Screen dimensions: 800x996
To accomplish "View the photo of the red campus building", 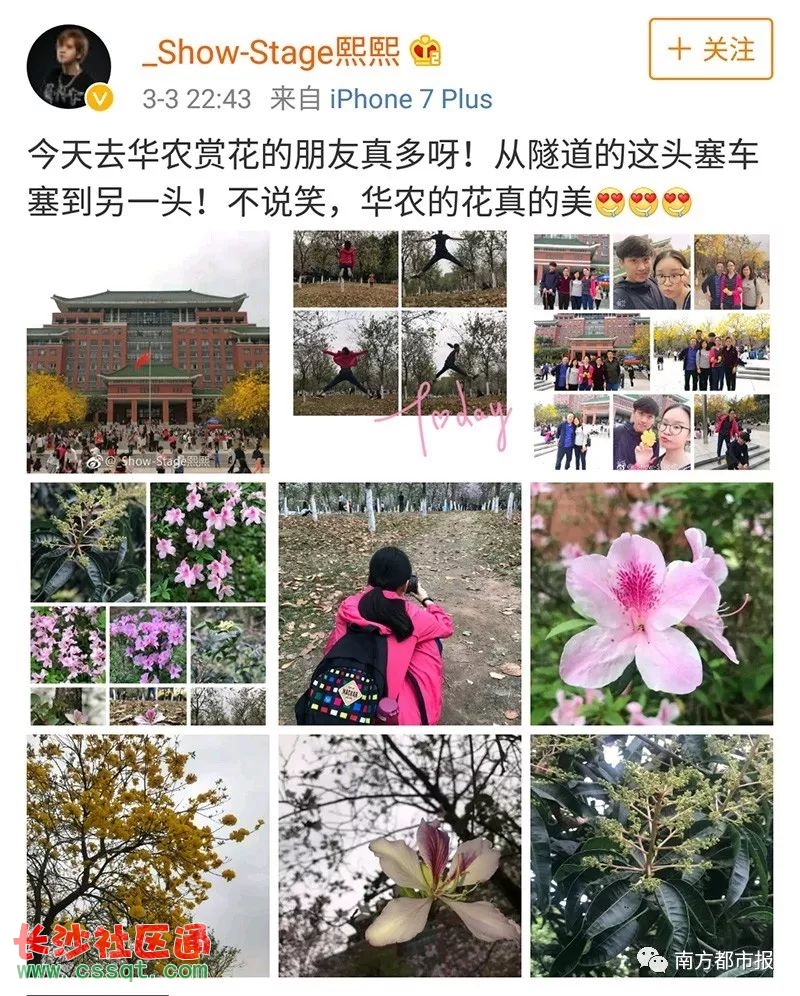I will (x=148, y=352).
